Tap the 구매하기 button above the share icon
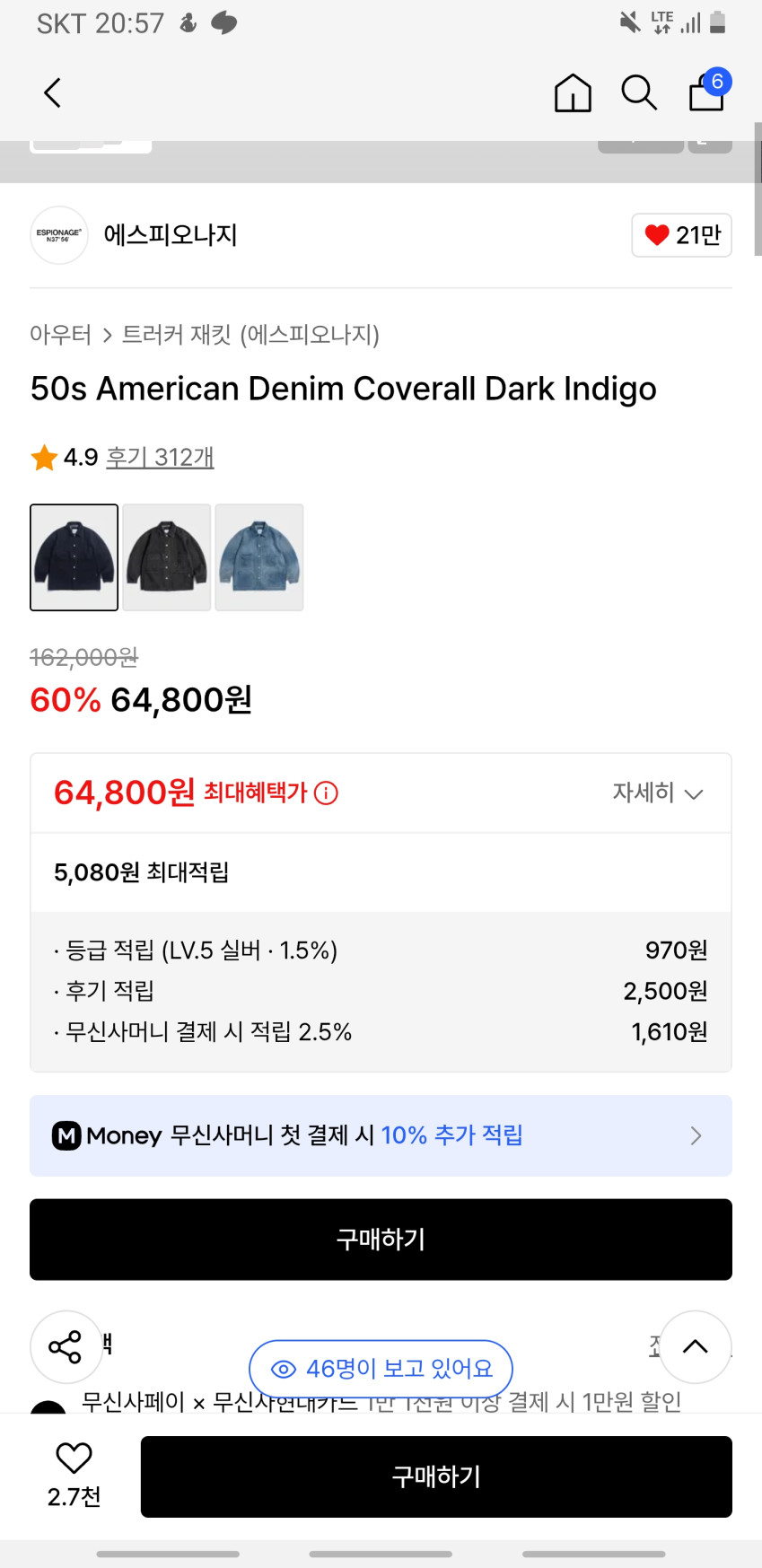The height and width of the screenshot is (1568, 762). (381, 1240)
